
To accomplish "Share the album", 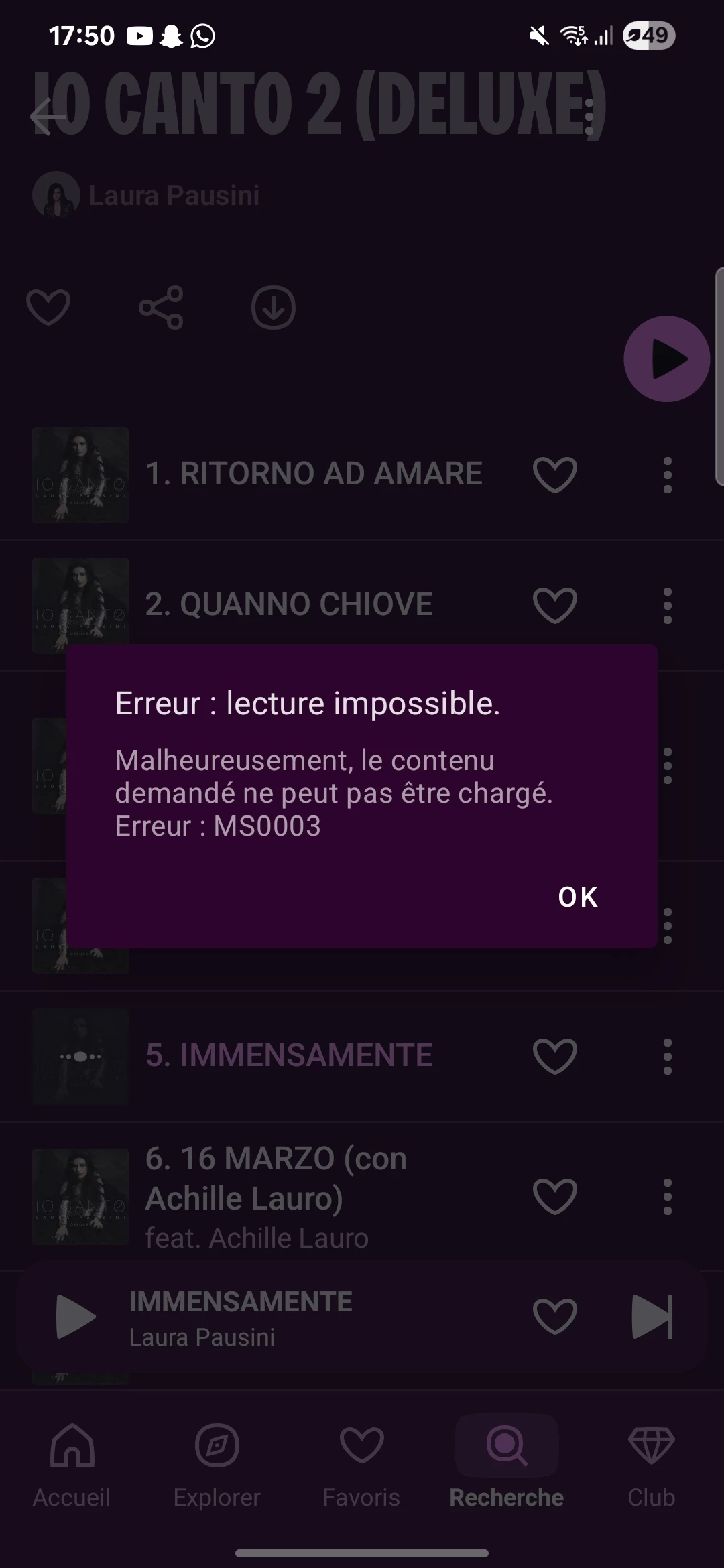I will click(161, 308).
